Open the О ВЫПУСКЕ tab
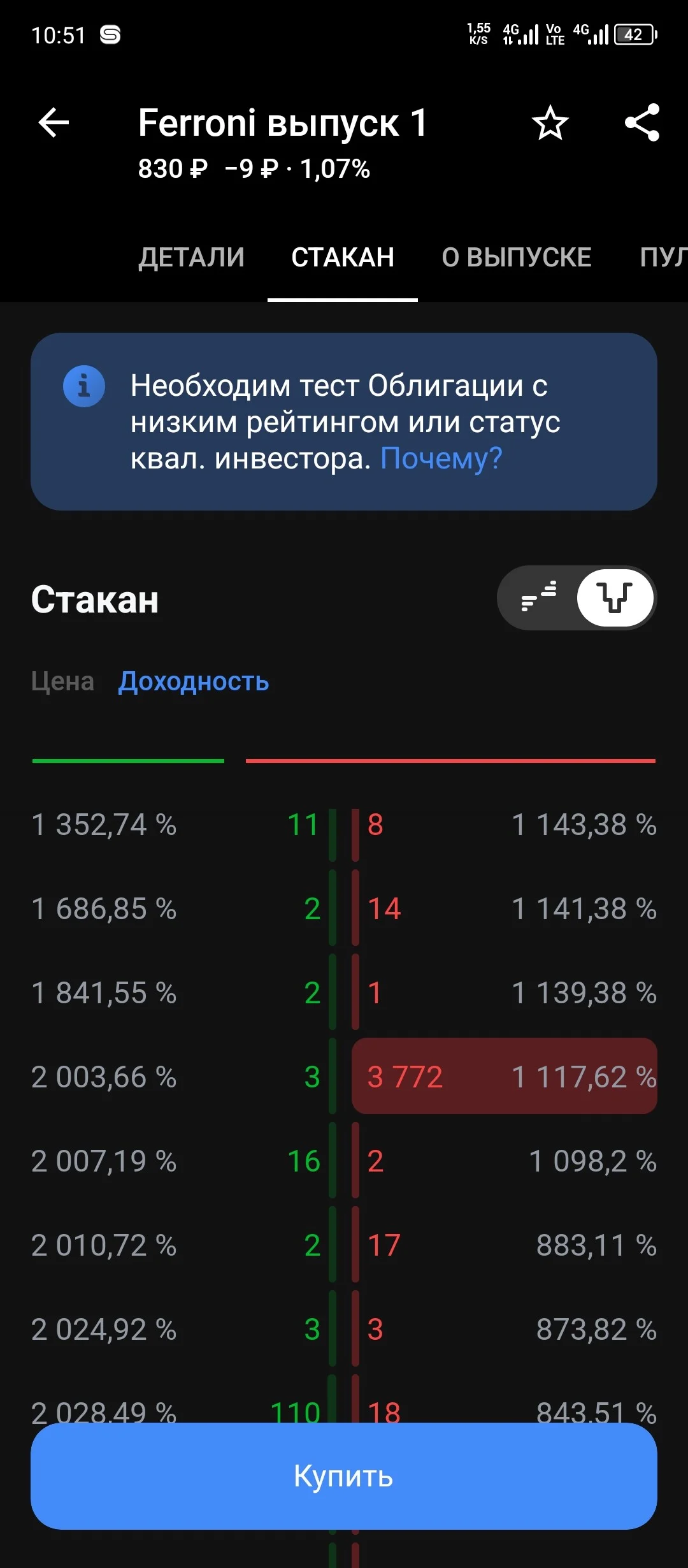 517,258
